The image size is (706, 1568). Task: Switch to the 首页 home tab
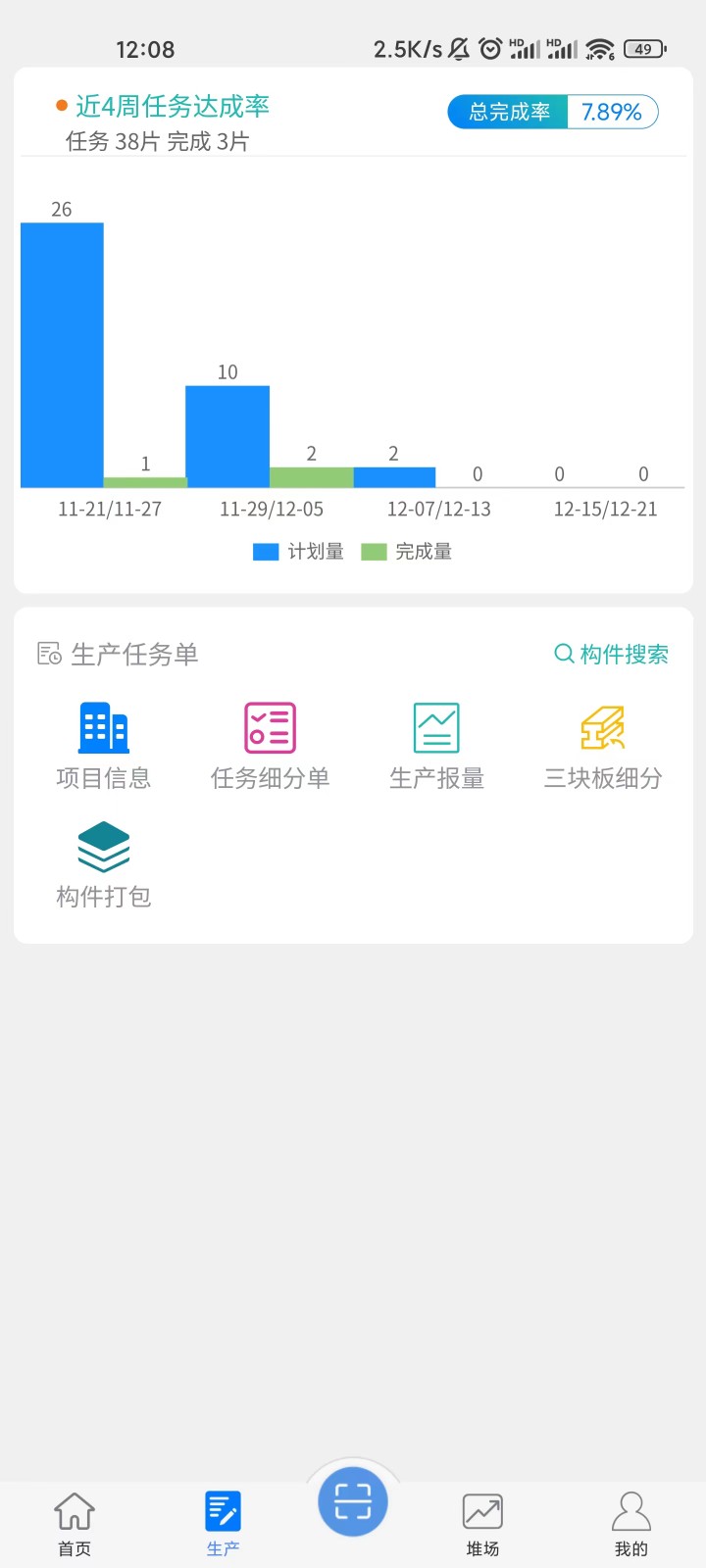coord(75,1524)
